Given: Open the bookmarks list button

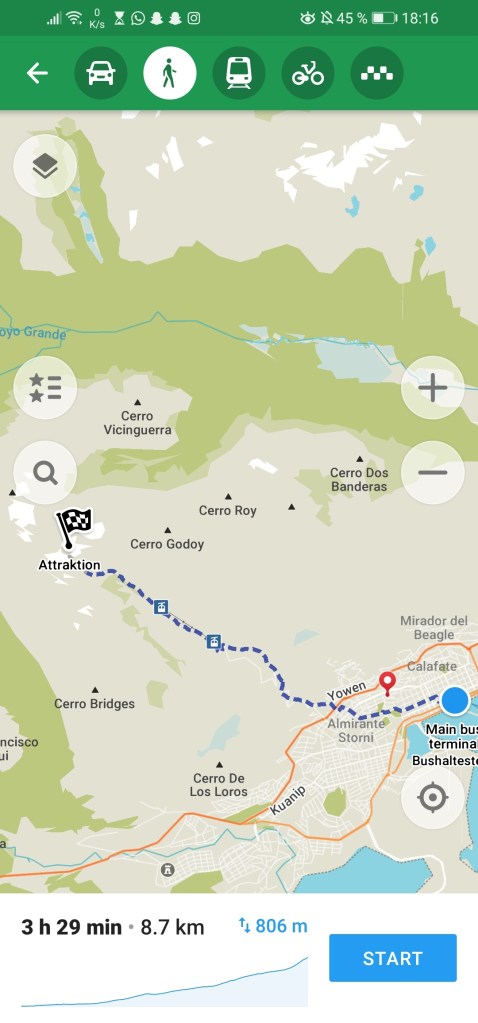Looking at the screenshot, I should coord(45,388).
